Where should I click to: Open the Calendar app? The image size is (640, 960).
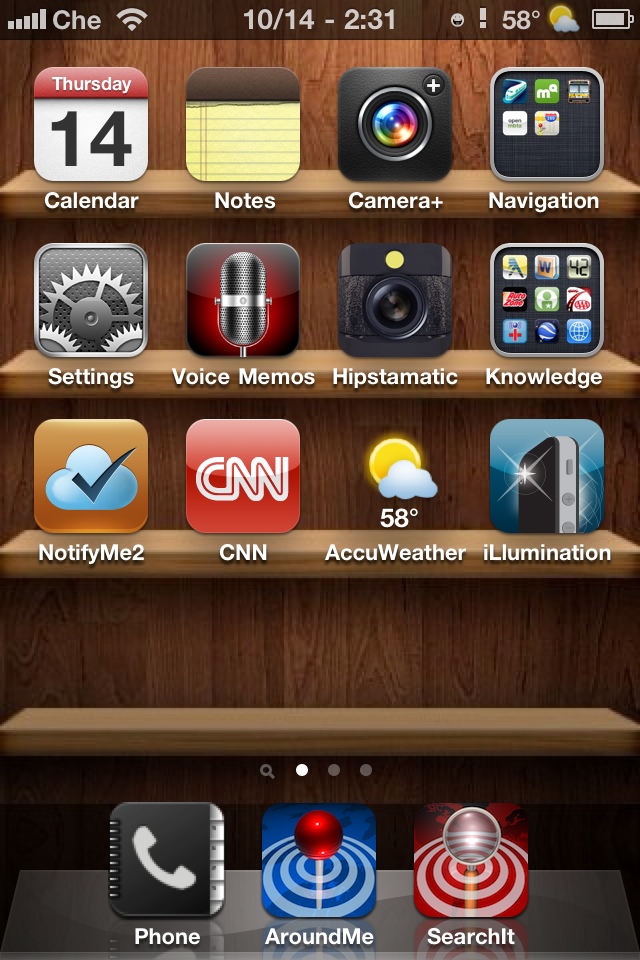[x=91, y=124]
